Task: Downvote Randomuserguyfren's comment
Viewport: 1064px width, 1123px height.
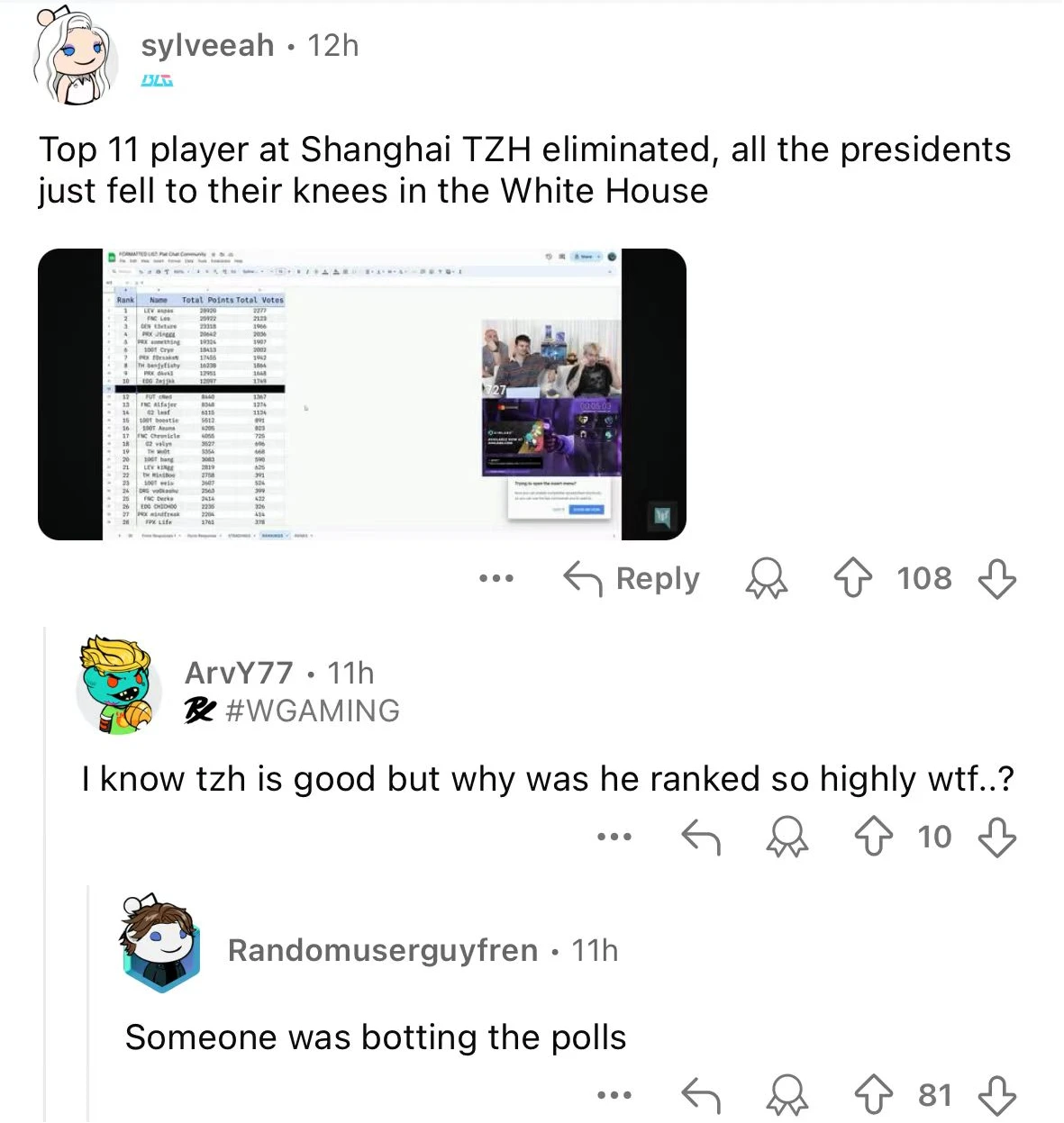Action: [x=996, y=1095]
